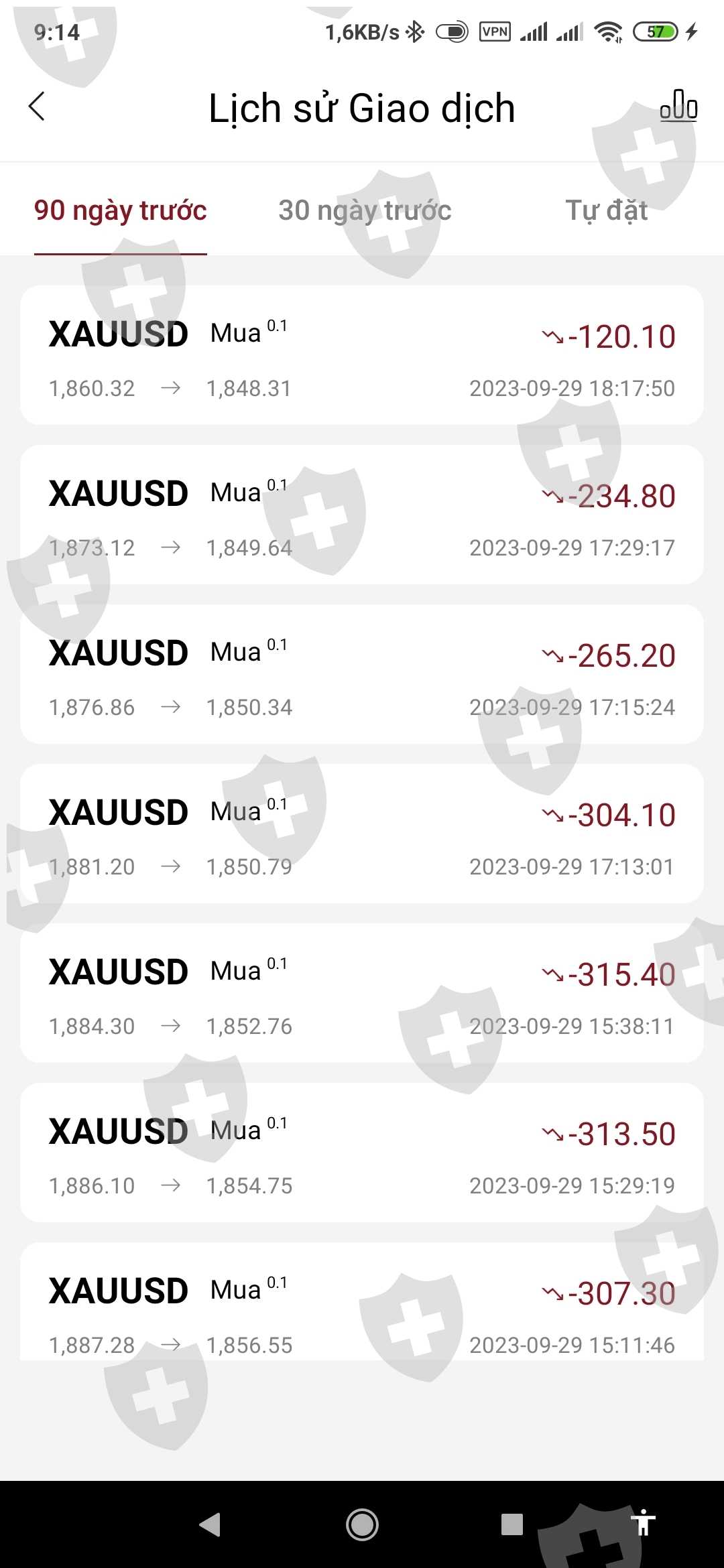Go back from Lịch sử Giao dịch
The height and width of the screenshot is (1568, 724).
point(37,107)
